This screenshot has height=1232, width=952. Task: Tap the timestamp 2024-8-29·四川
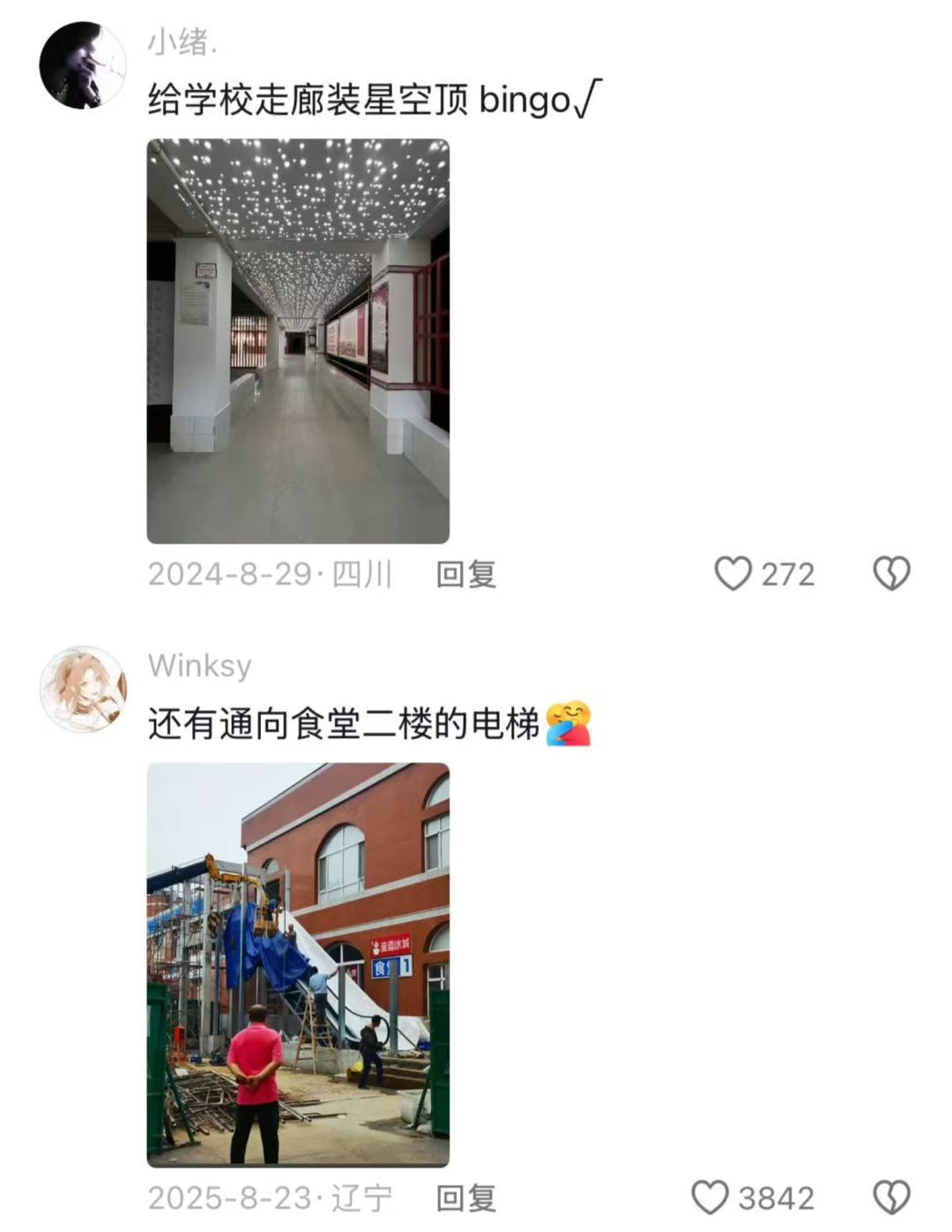(271, 573)
